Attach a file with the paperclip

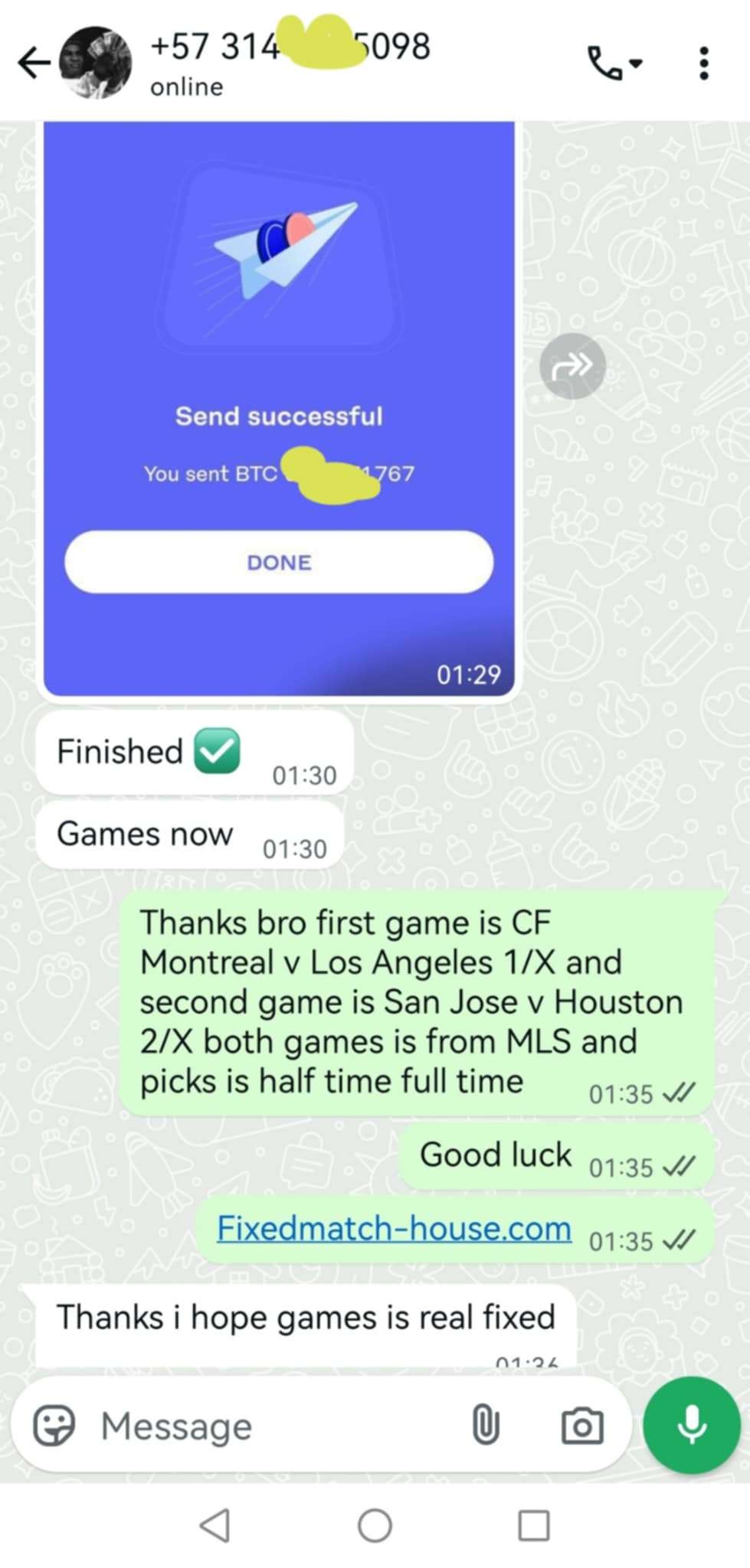tap(485, 1426)
